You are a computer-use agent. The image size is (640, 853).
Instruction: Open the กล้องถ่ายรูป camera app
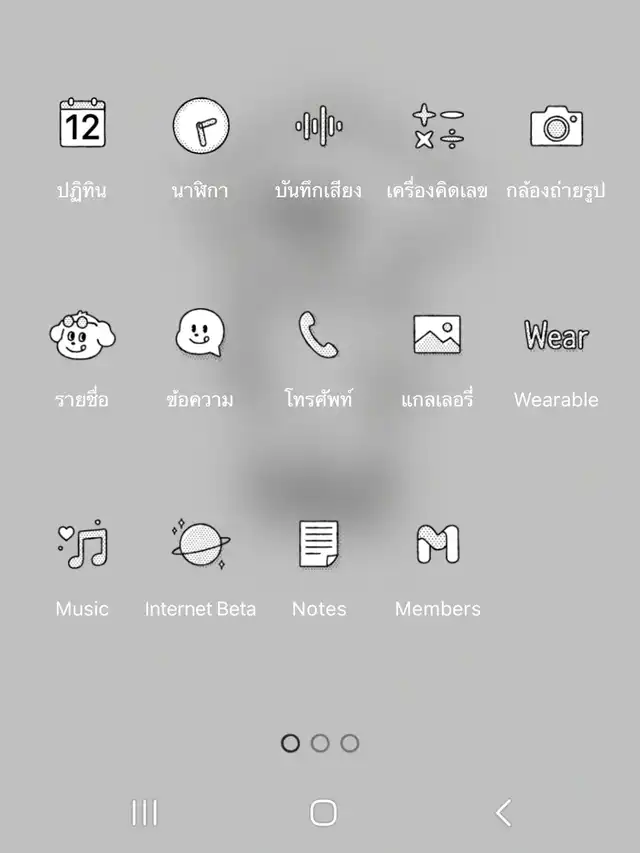[x=556, y=126]
